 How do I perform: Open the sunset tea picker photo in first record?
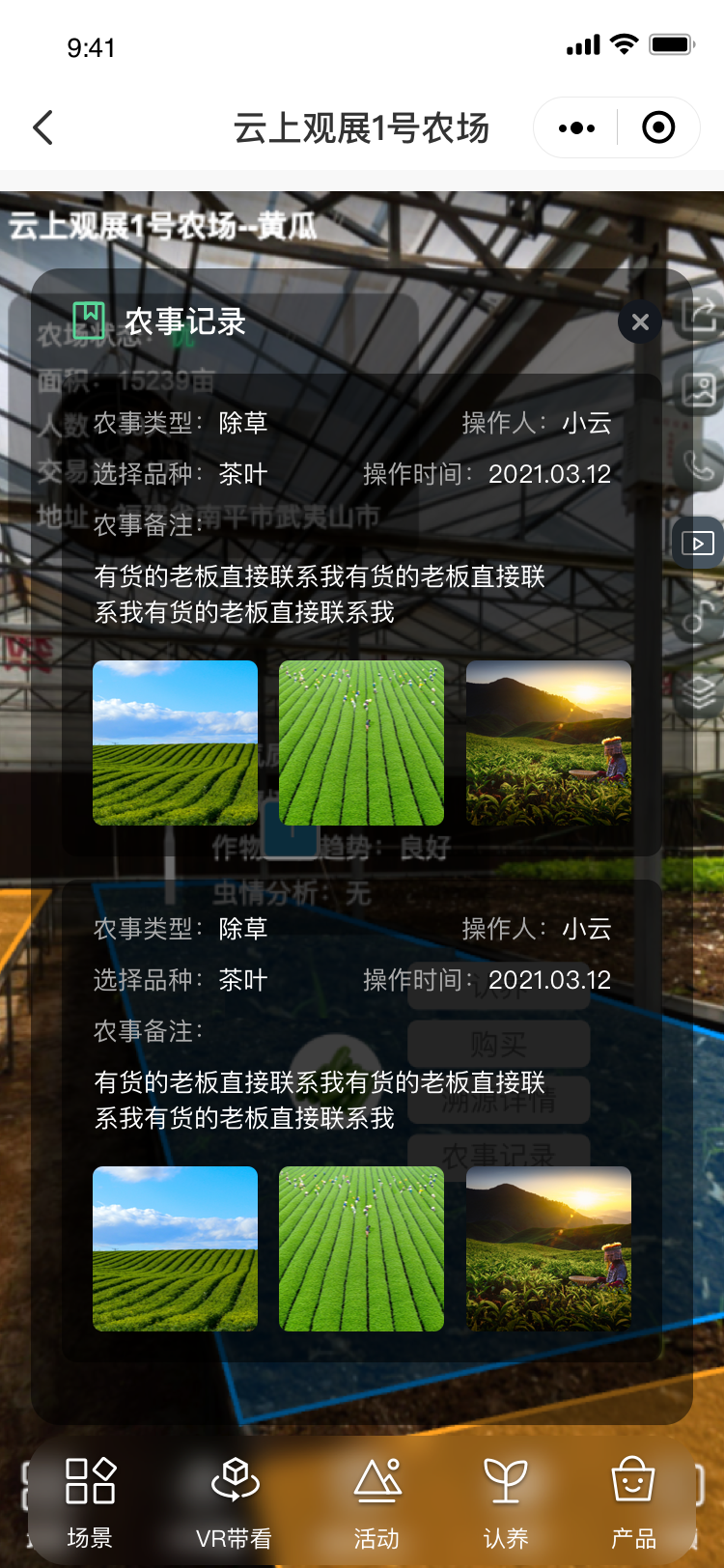click(548, 742)
